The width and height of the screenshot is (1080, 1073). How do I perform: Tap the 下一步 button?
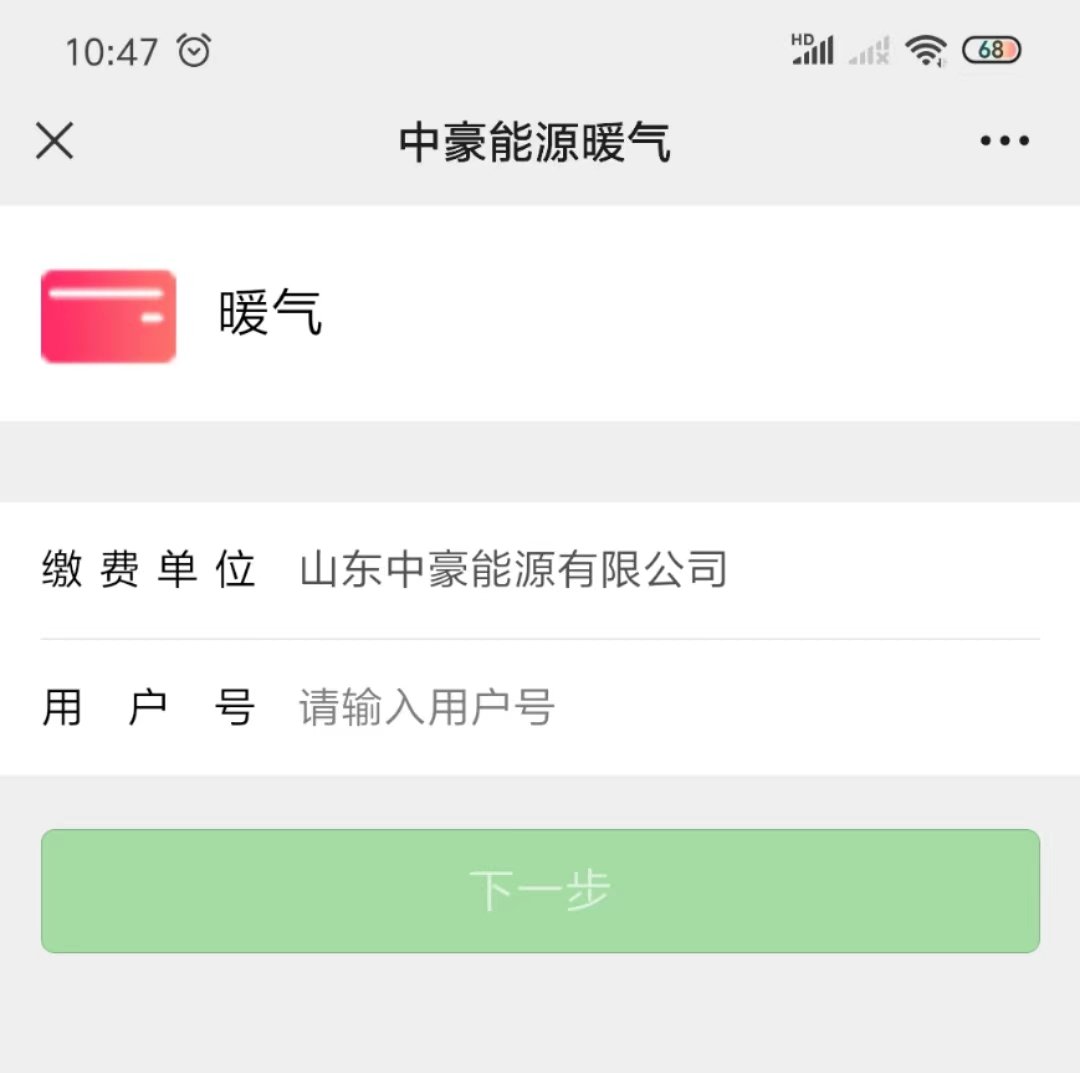click(540, 890)
